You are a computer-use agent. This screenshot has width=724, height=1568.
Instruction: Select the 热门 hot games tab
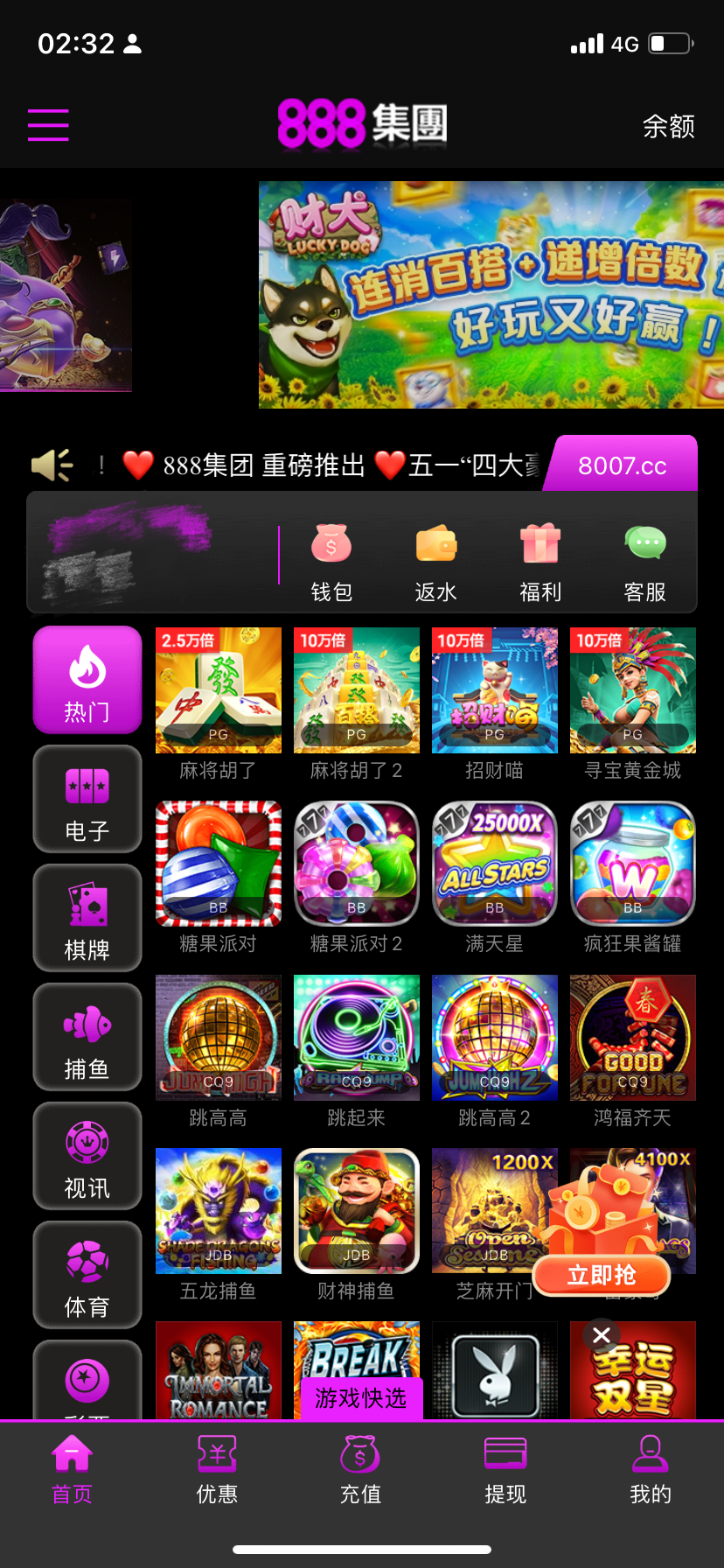coord(87,680)
